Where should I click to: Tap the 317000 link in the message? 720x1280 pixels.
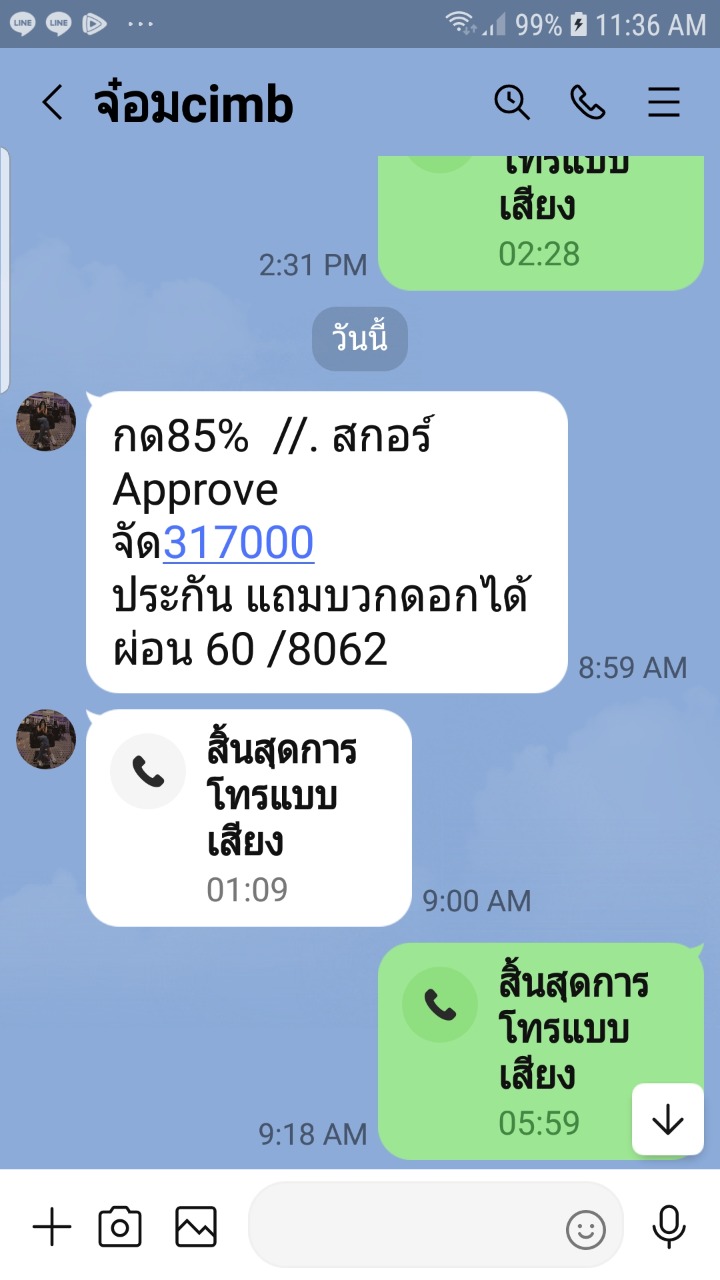coord(239,543)
